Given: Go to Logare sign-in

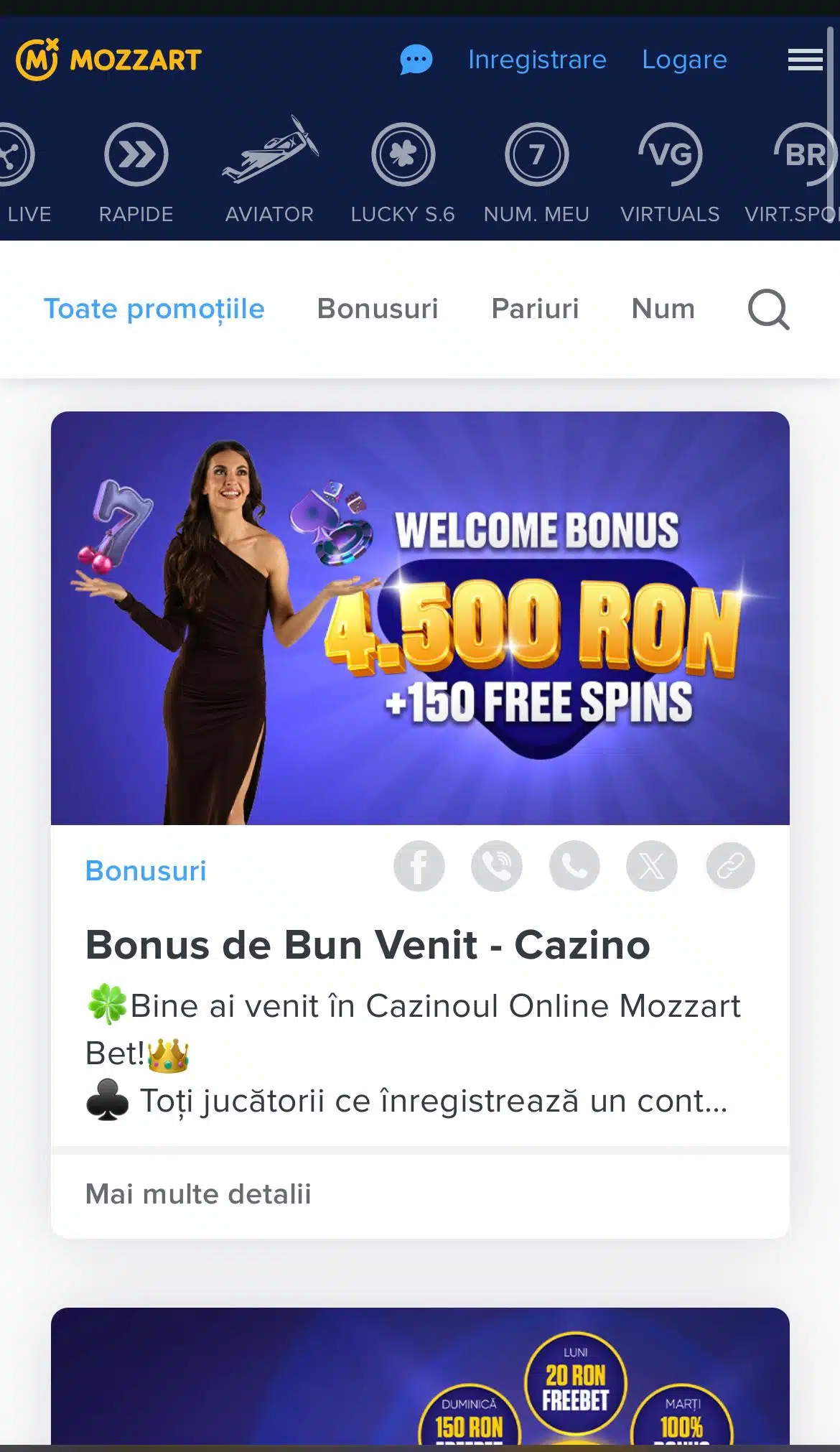Looking at the screenshot, I should point(684,60).
